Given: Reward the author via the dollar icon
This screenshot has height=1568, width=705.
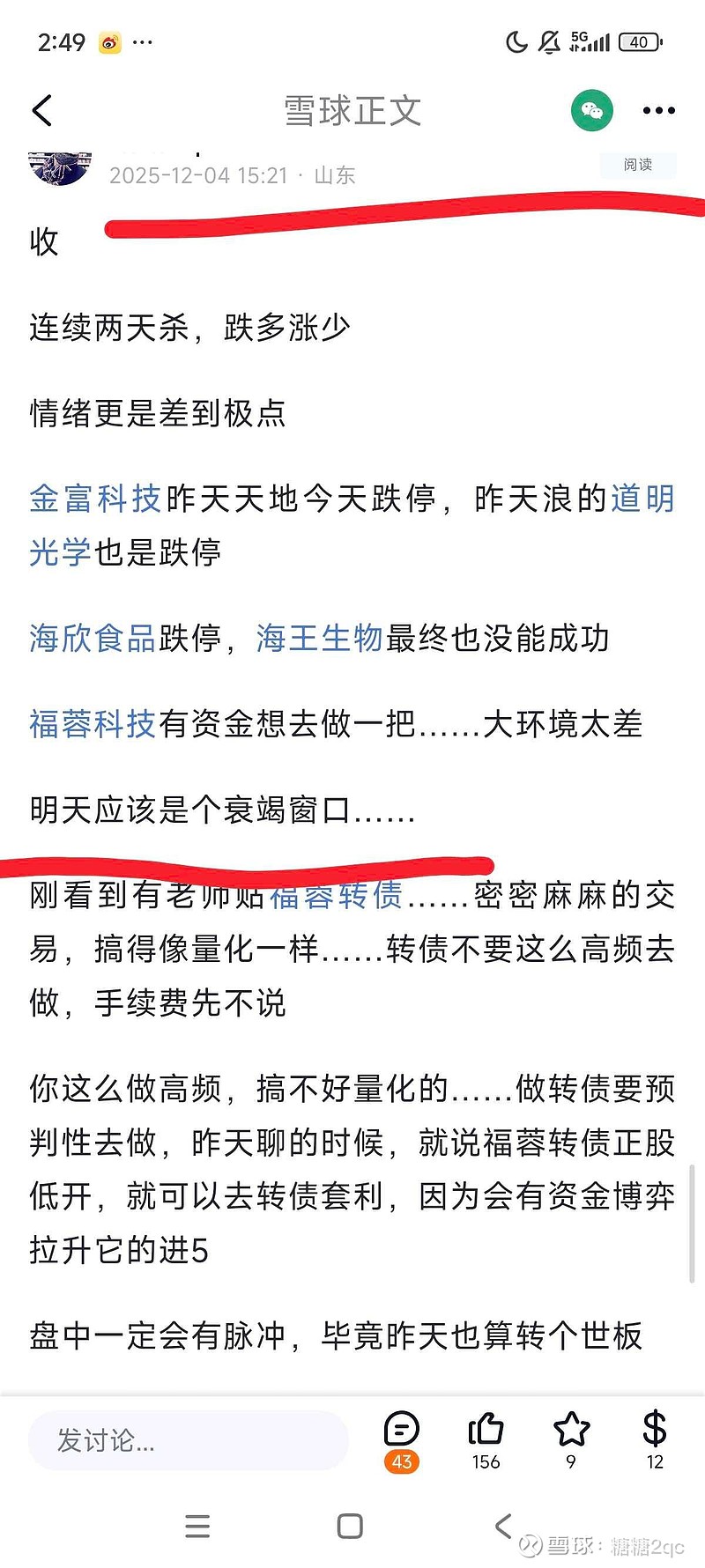Looking at the screenshot, I should (654, 1427).
